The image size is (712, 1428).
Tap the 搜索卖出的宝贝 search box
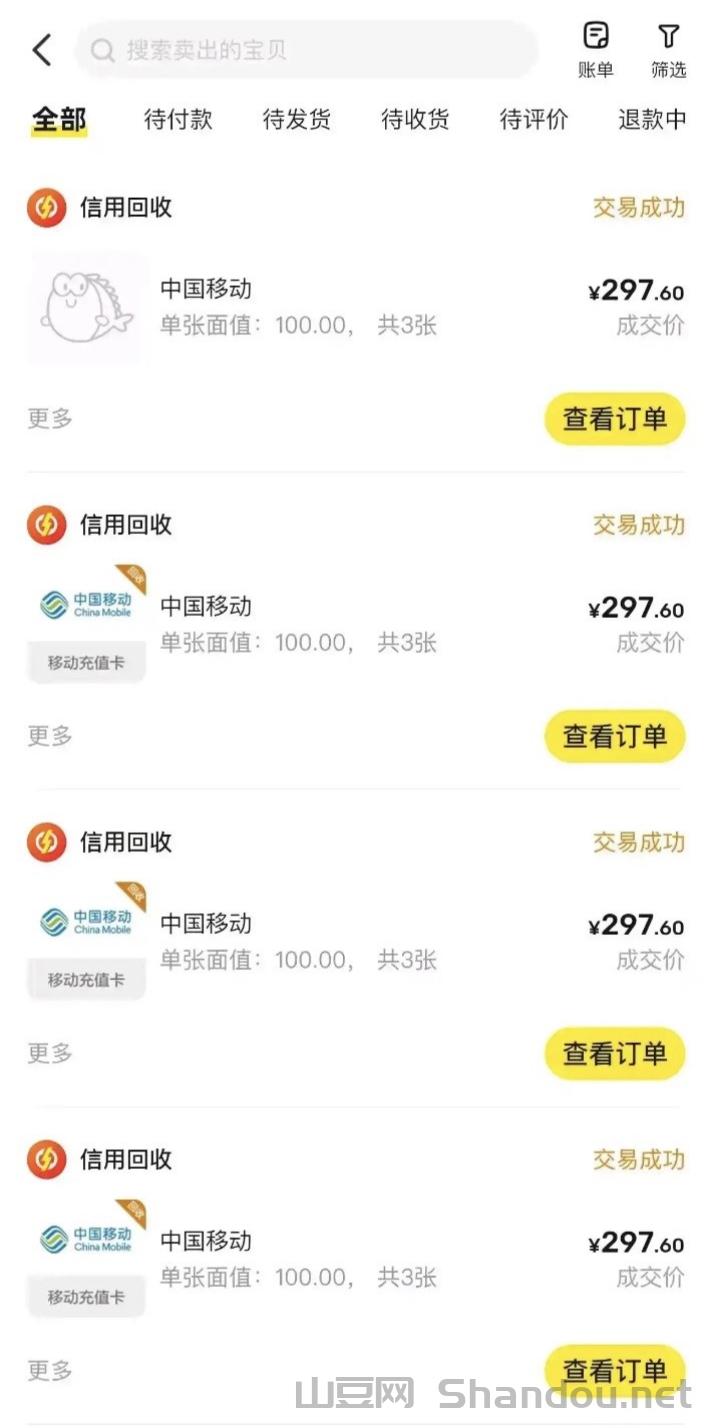[x=305, y=50]
